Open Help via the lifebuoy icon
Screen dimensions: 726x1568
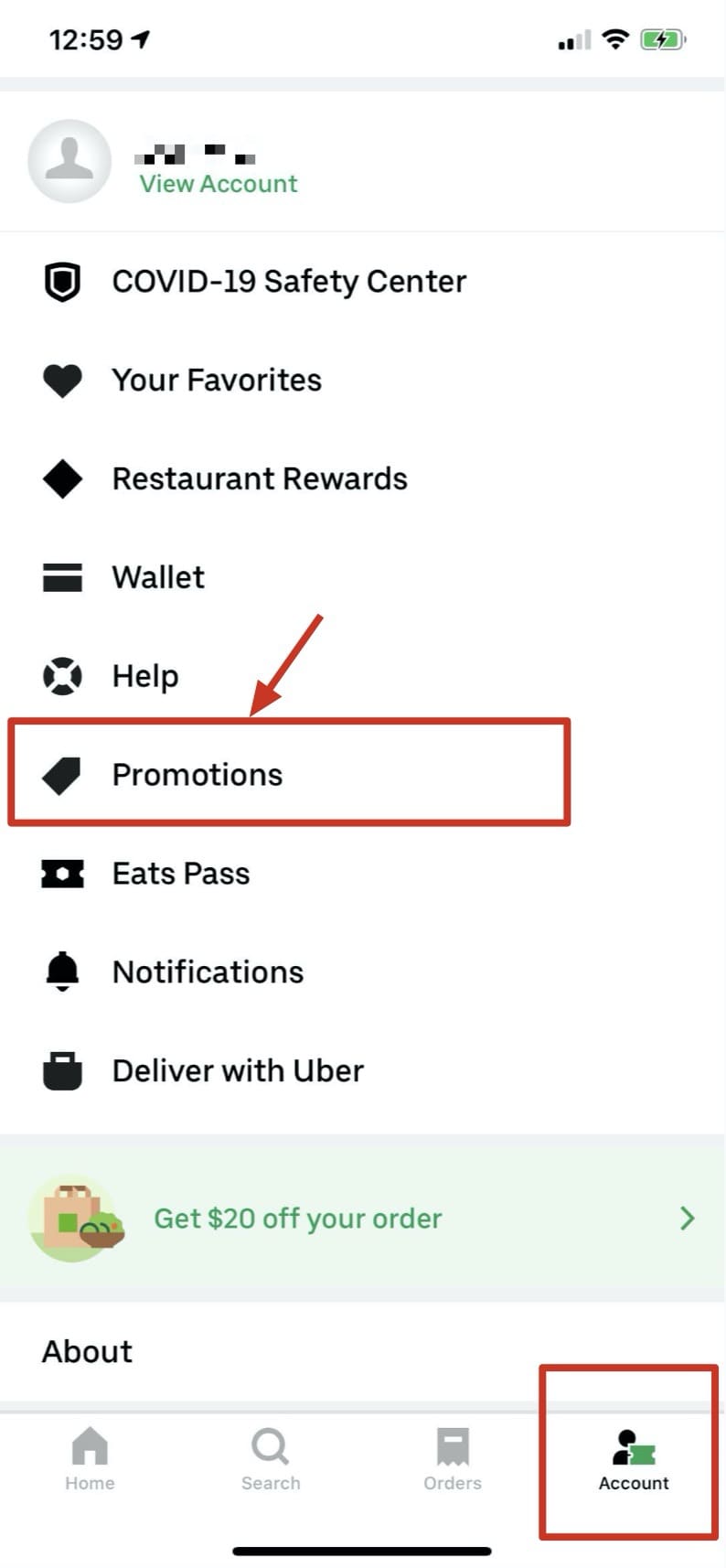click(x=61, y=676)
